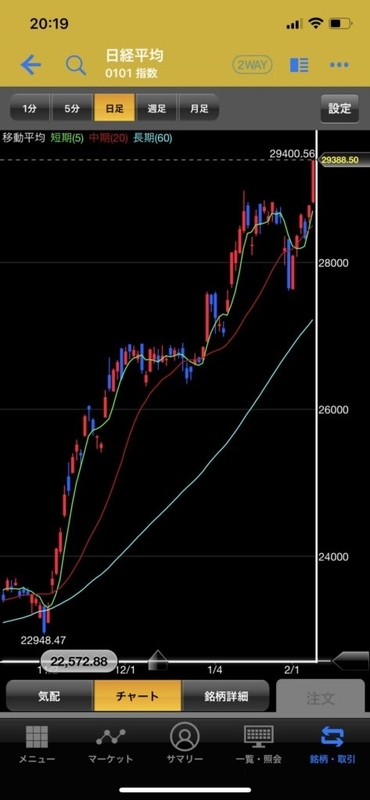Switch chart to 5分 interval
This screenshot has height=800, width=370.
[72, 108]
